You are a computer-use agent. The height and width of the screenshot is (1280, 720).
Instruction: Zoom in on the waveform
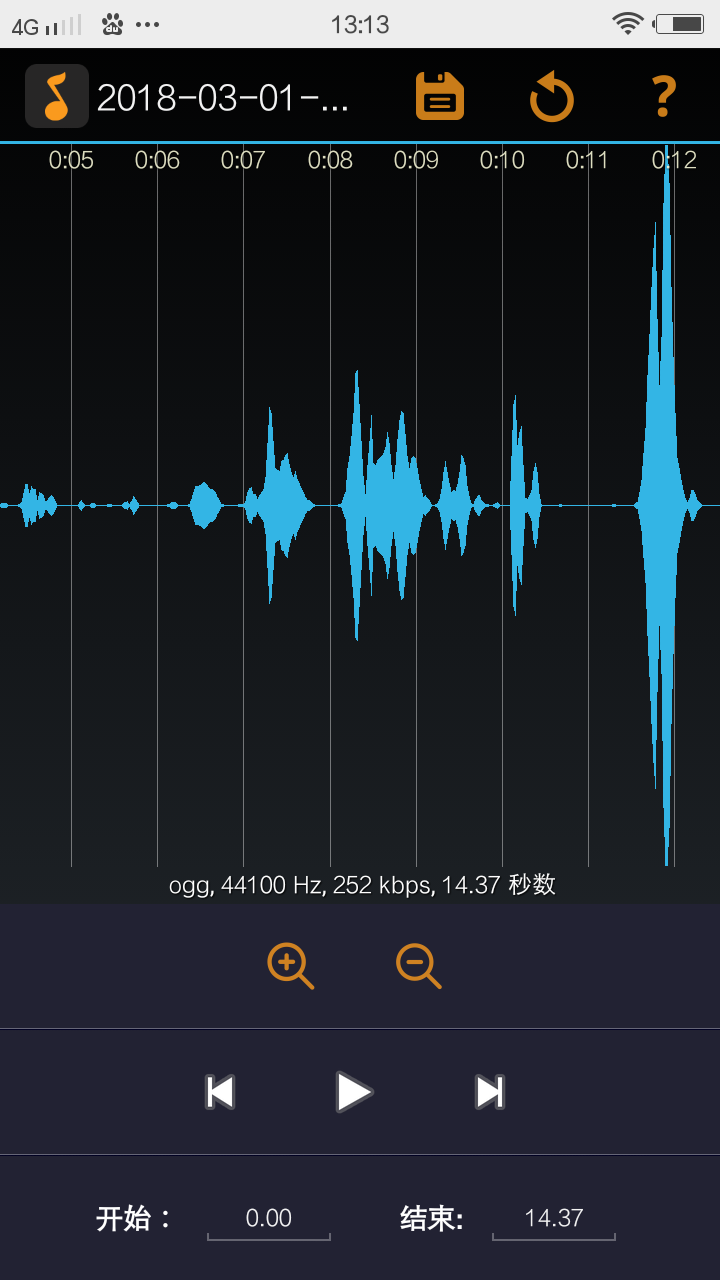(x=290, y=966)
